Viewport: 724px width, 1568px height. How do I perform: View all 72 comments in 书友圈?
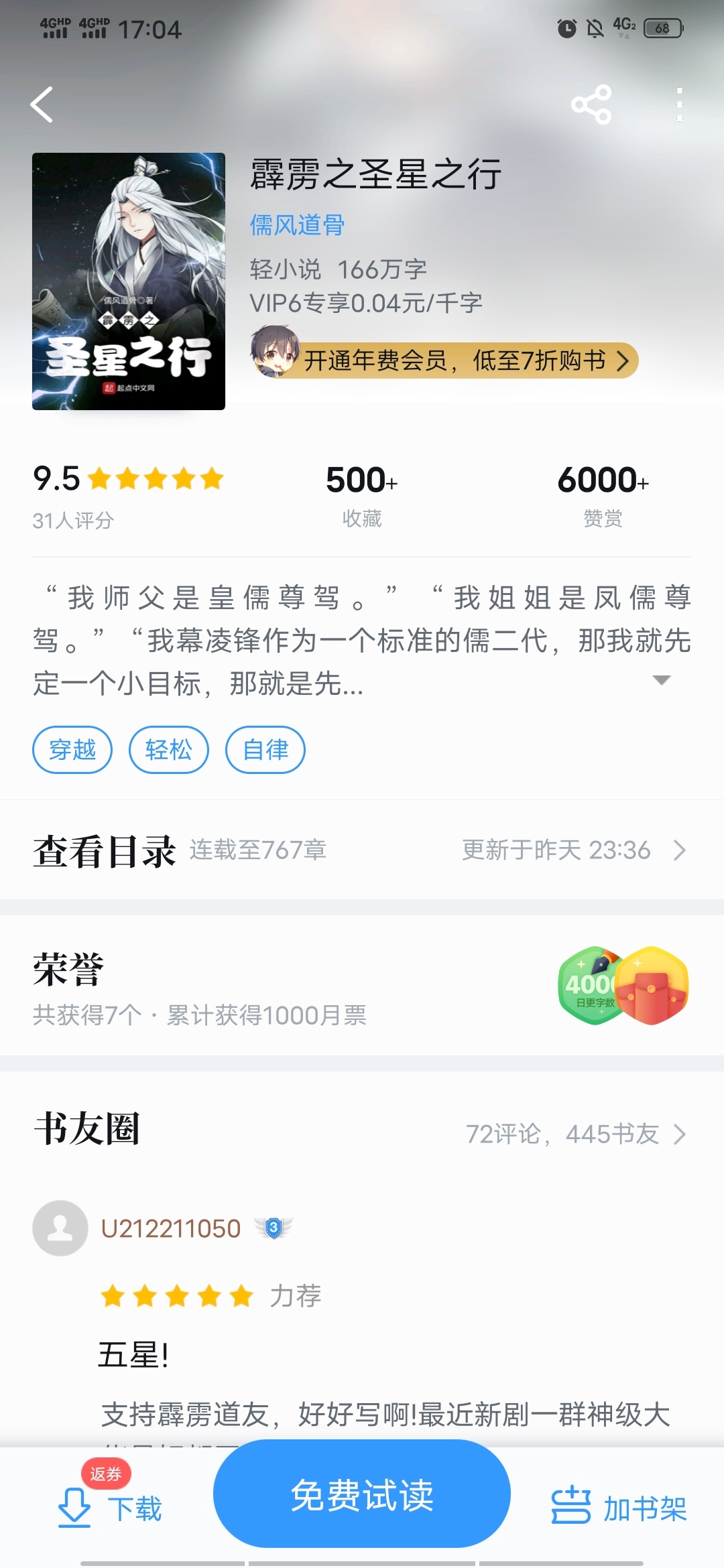click(575, 1134)
